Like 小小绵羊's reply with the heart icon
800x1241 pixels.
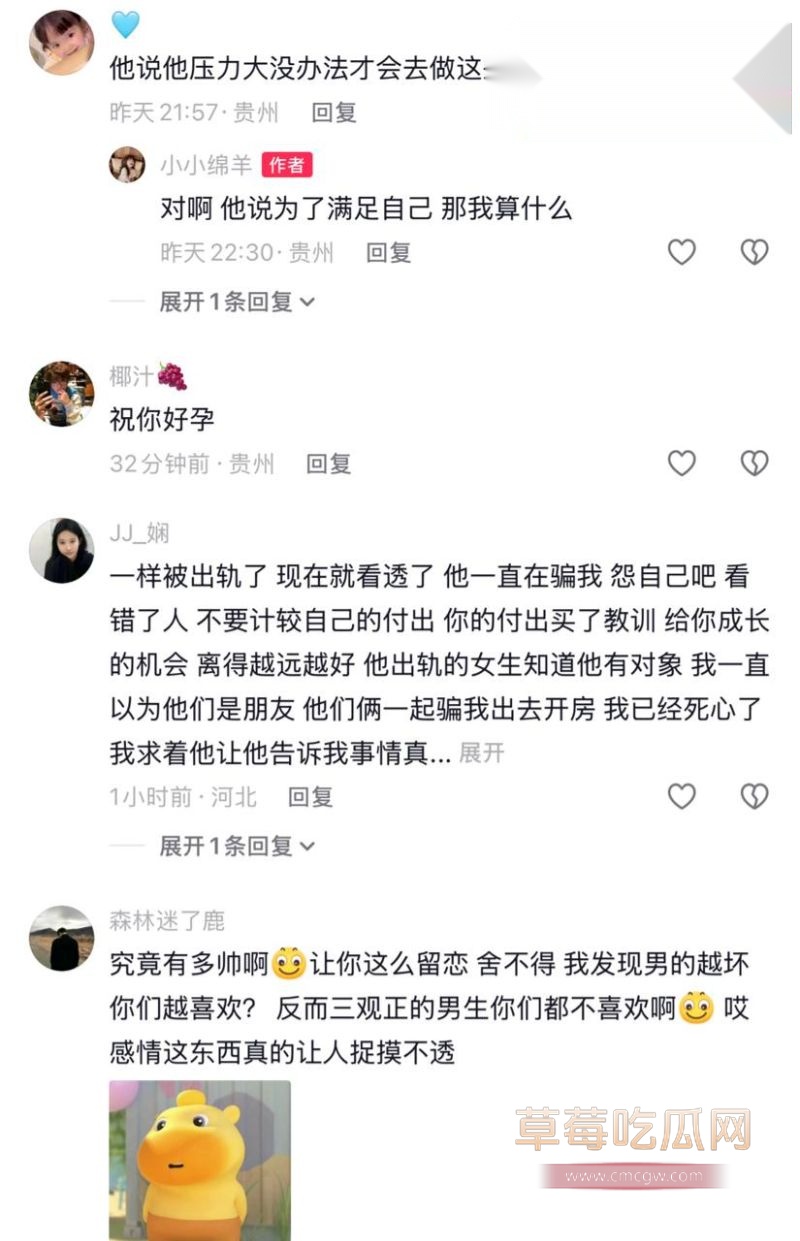click(681, 253)
